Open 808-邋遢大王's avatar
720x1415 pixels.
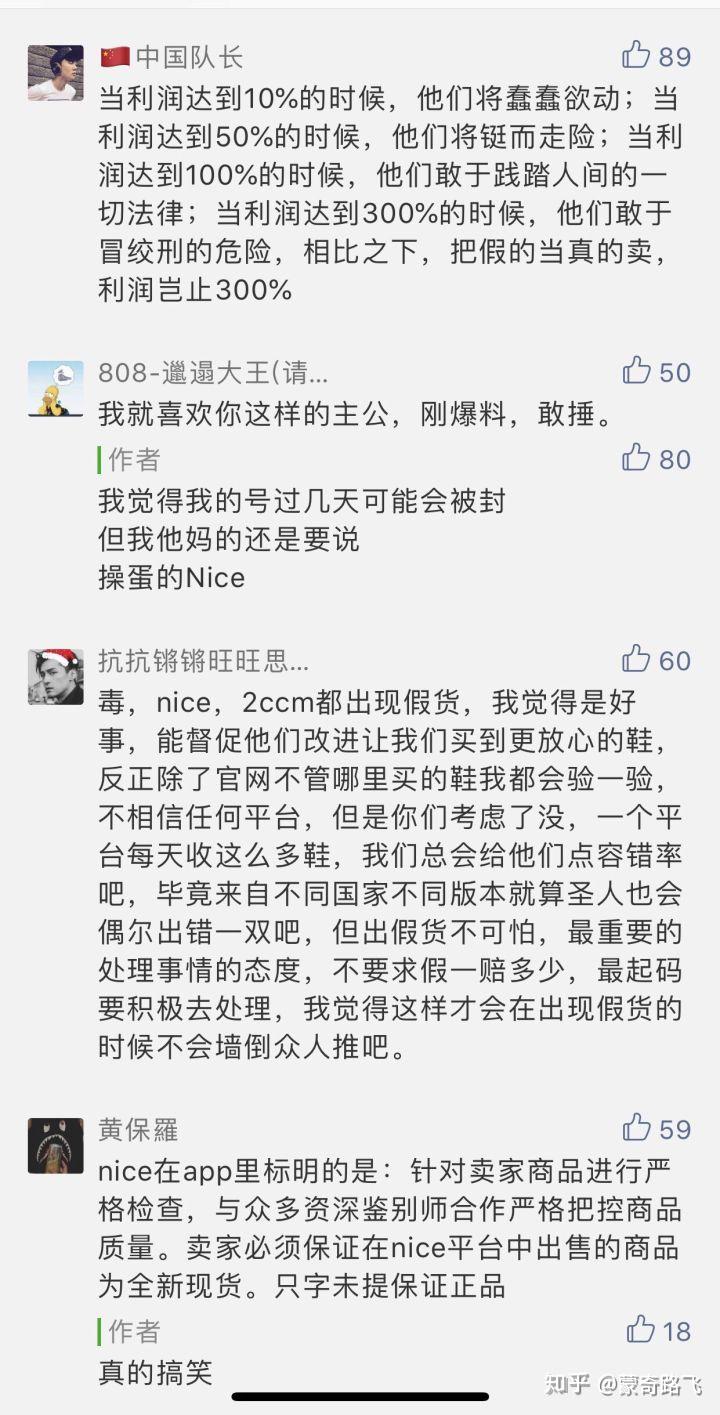55,389
